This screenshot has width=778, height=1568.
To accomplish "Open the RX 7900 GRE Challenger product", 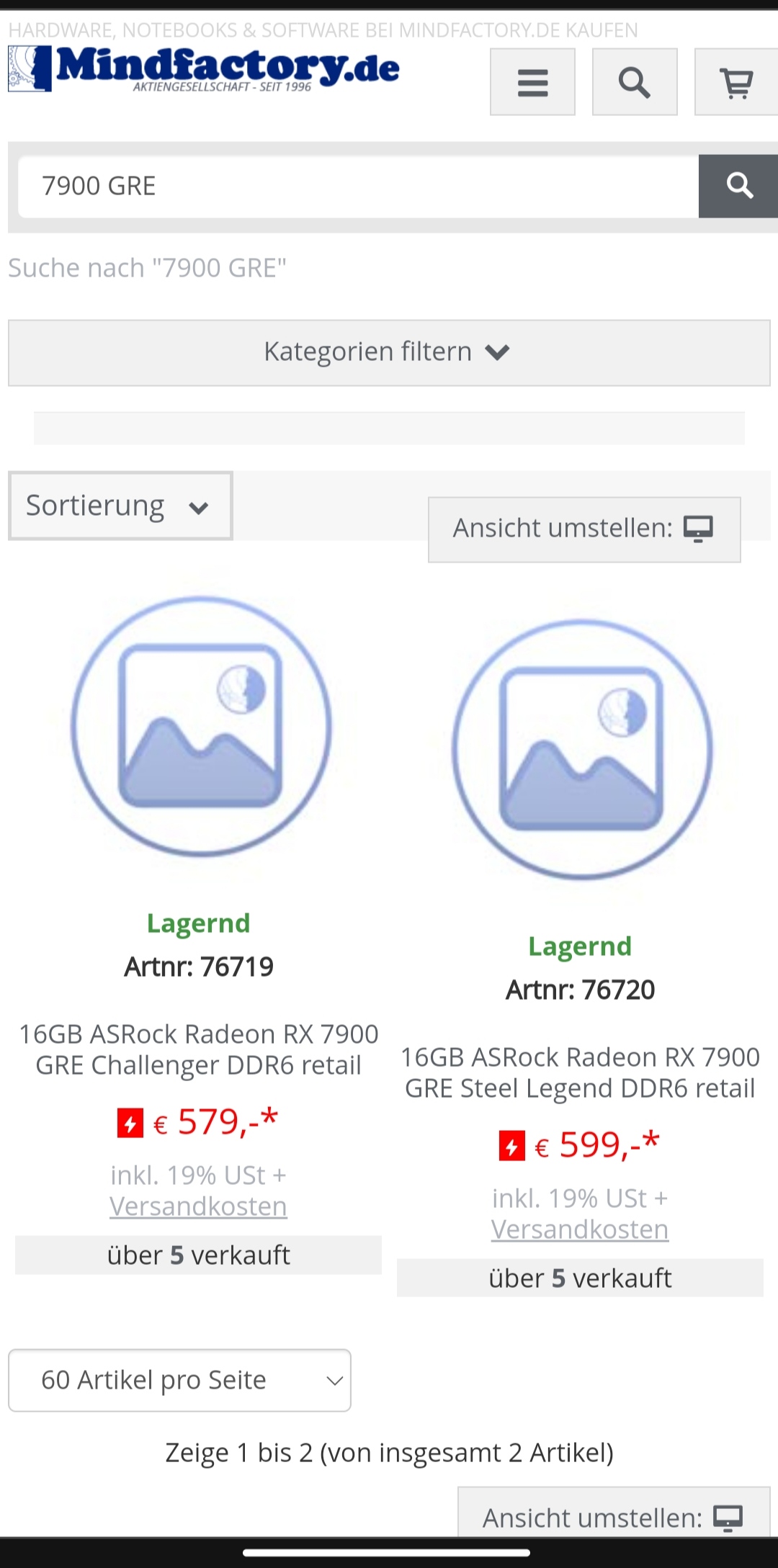I will [198, 1049].
